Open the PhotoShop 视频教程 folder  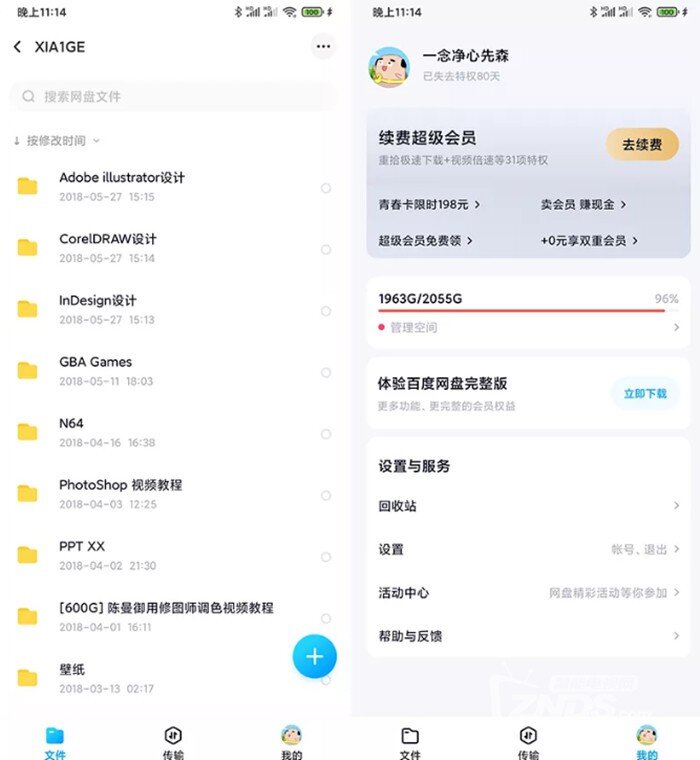click(120, 493)
